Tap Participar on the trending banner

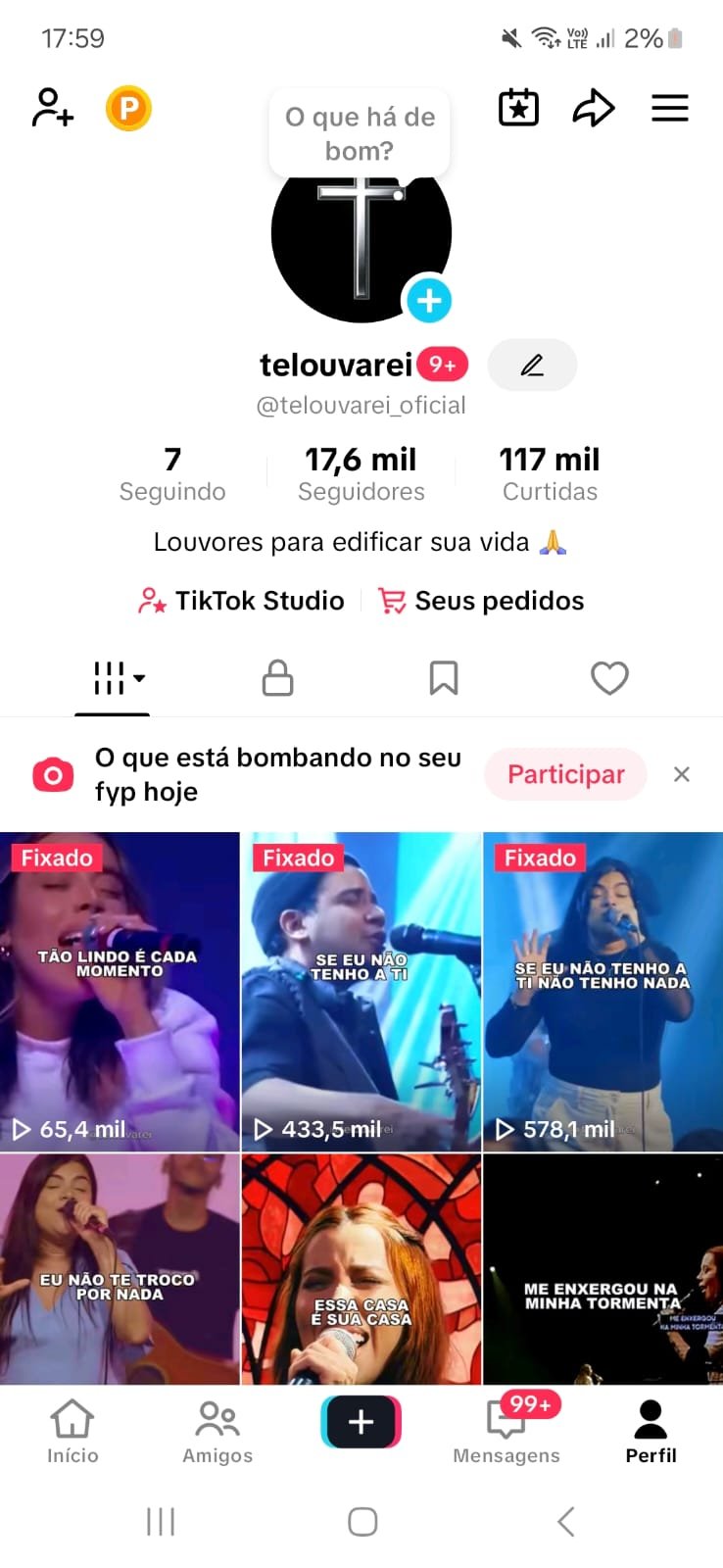(565, 774)
